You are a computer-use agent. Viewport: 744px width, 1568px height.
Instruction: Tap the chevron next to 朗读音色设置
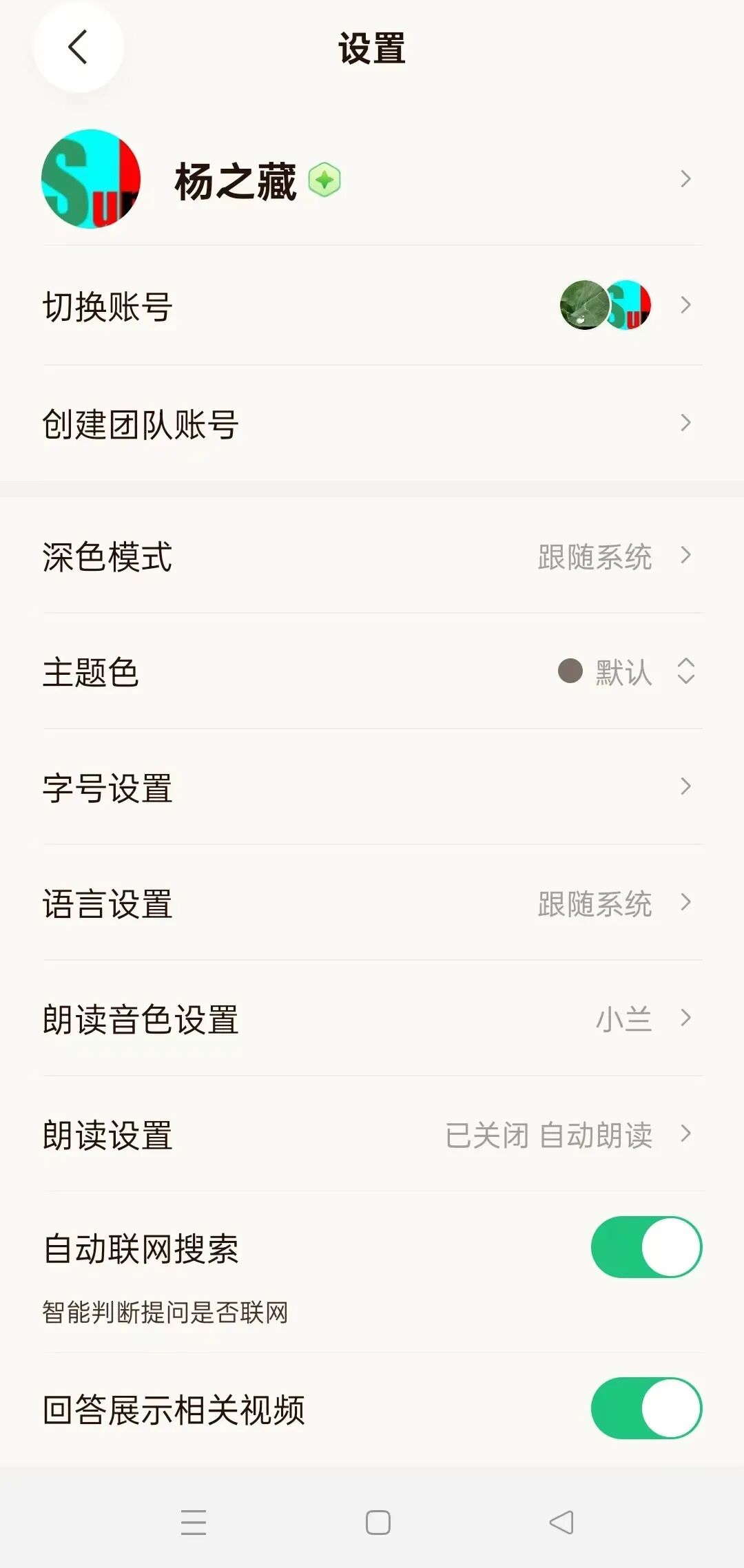pyautogui.click(x=684, y=1018)
